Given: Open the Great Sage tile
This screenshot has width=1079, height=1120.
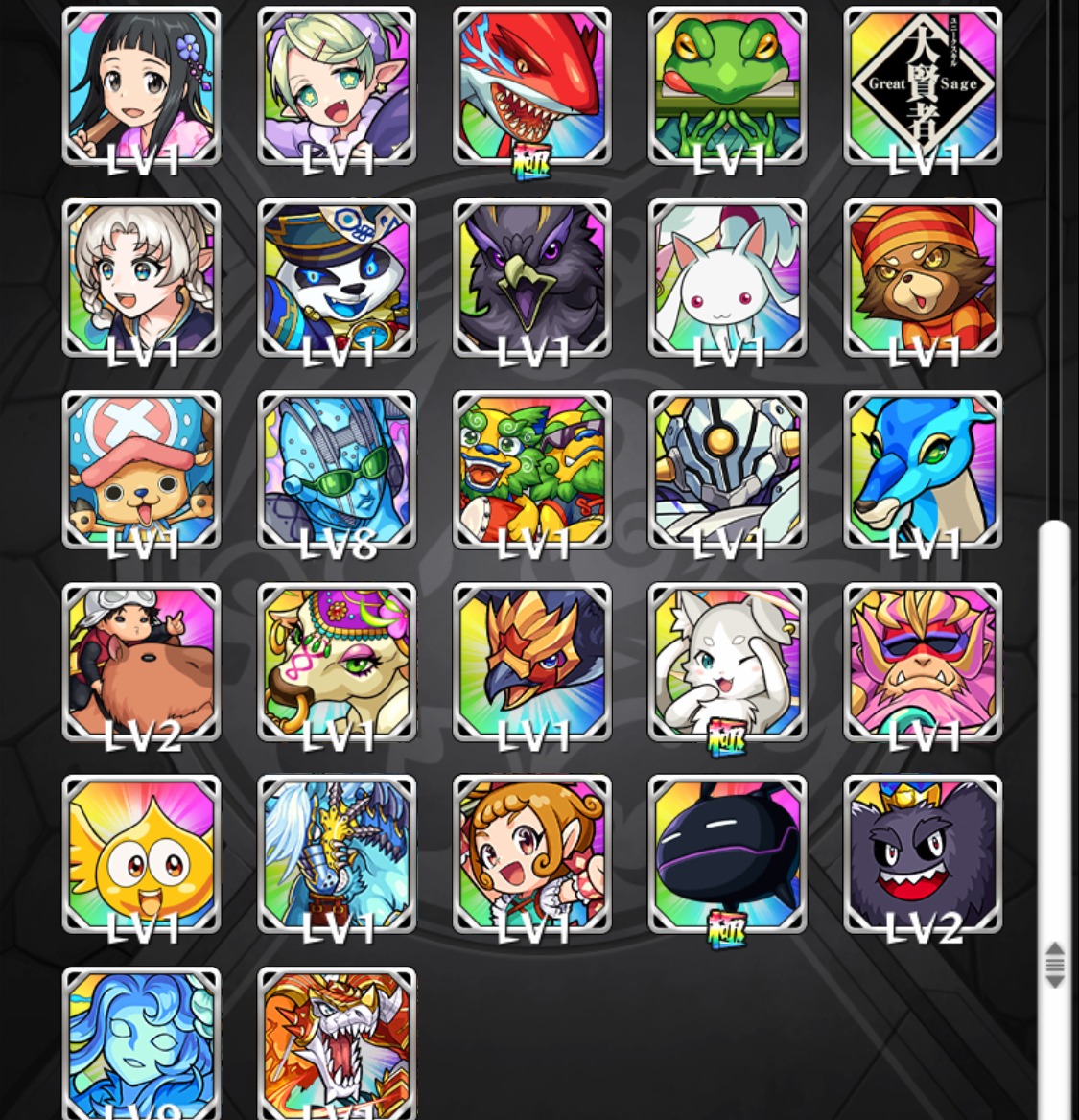Looking at the screenshot, I should [923, 86].
